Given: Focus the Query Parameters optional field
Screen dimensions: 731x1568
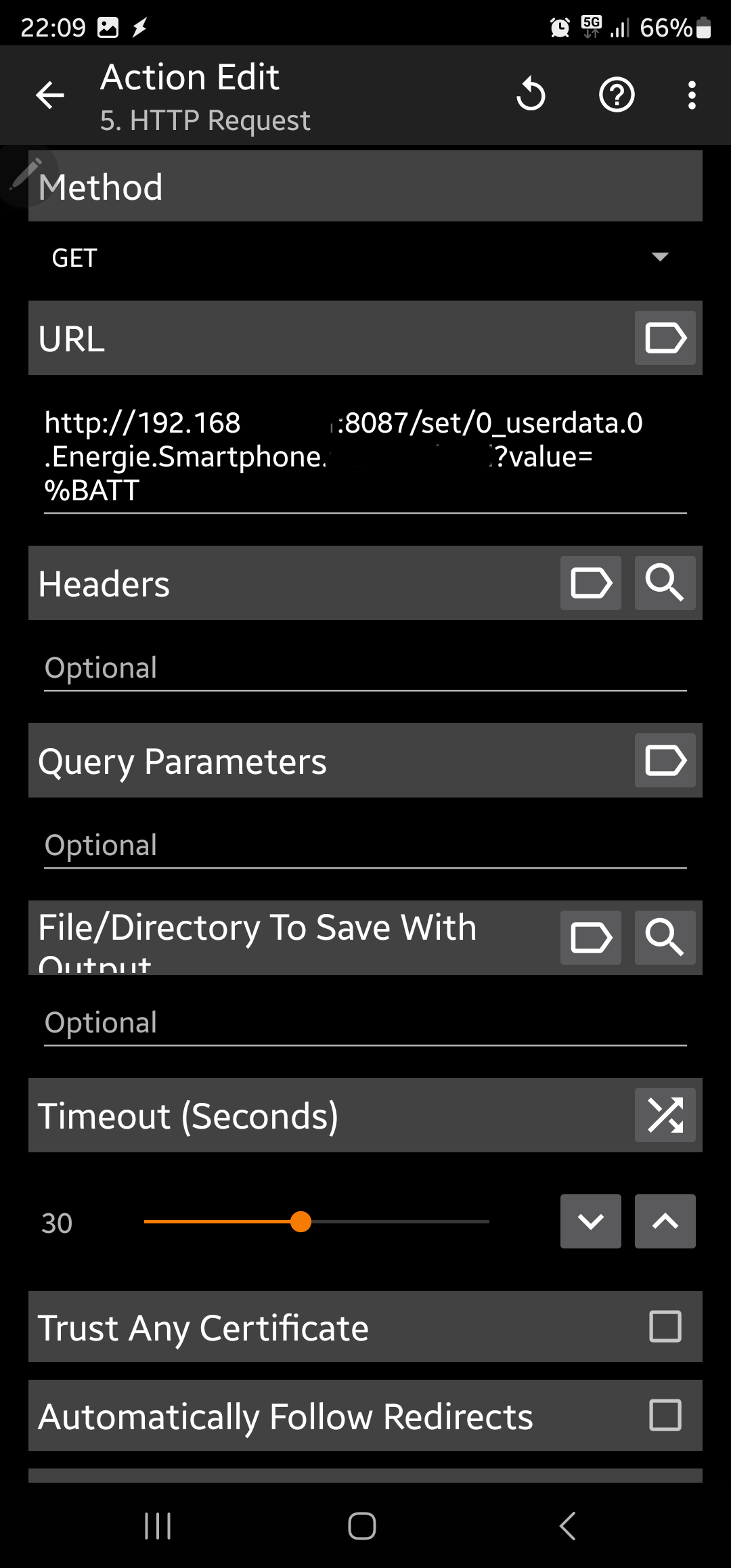Looking at the screenshot, I should pyautogui.click(x=365, y=846).
